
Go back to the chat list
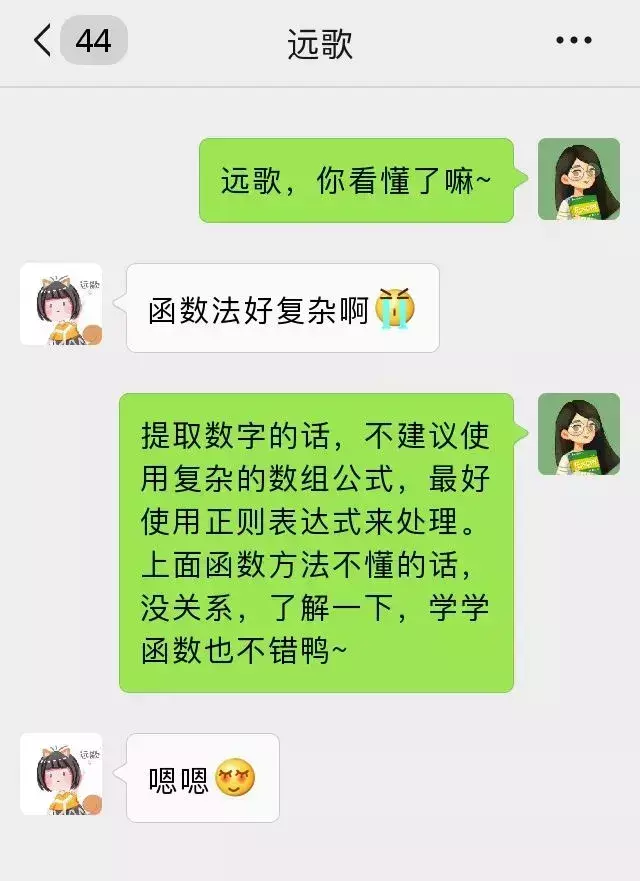tap(42, 41)
